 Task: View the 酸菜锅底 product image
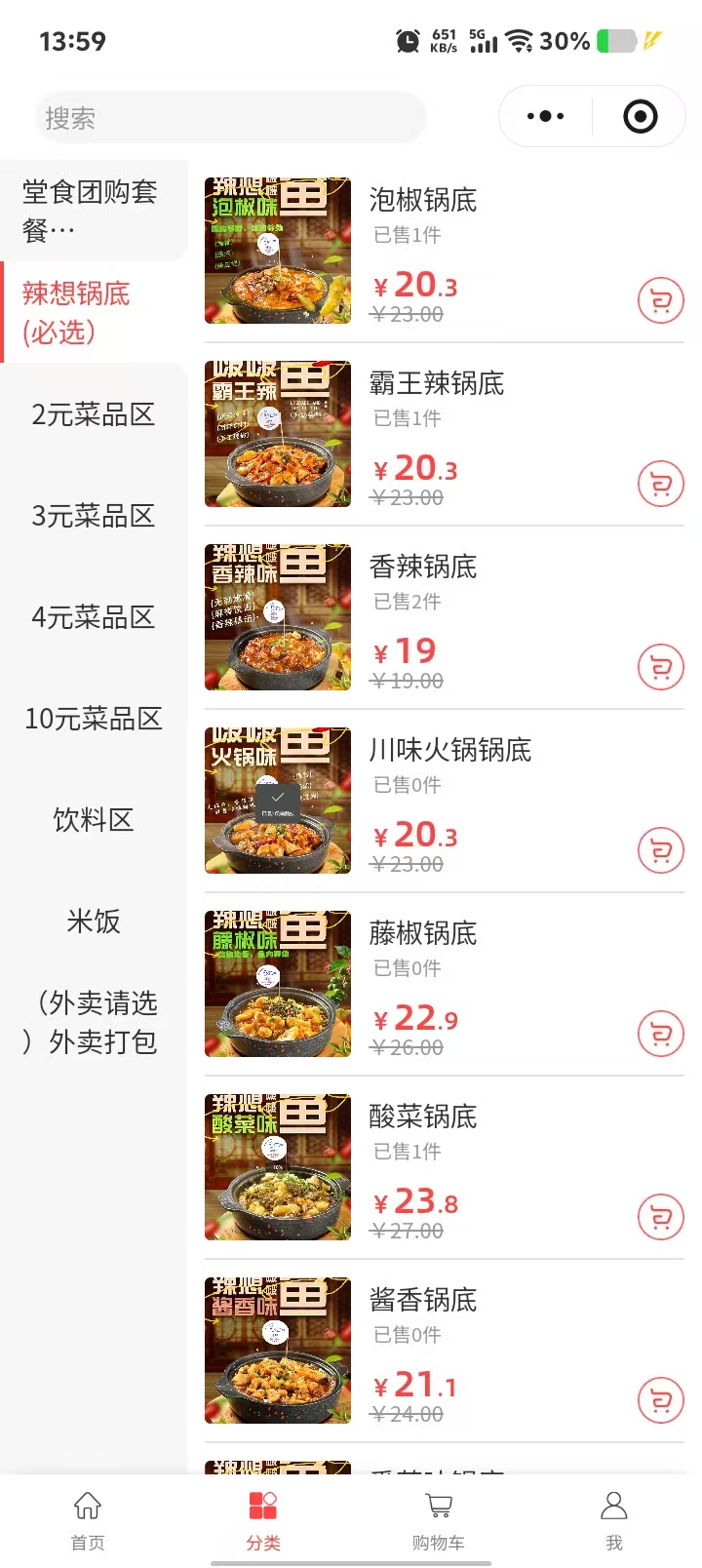point(278,1167)
